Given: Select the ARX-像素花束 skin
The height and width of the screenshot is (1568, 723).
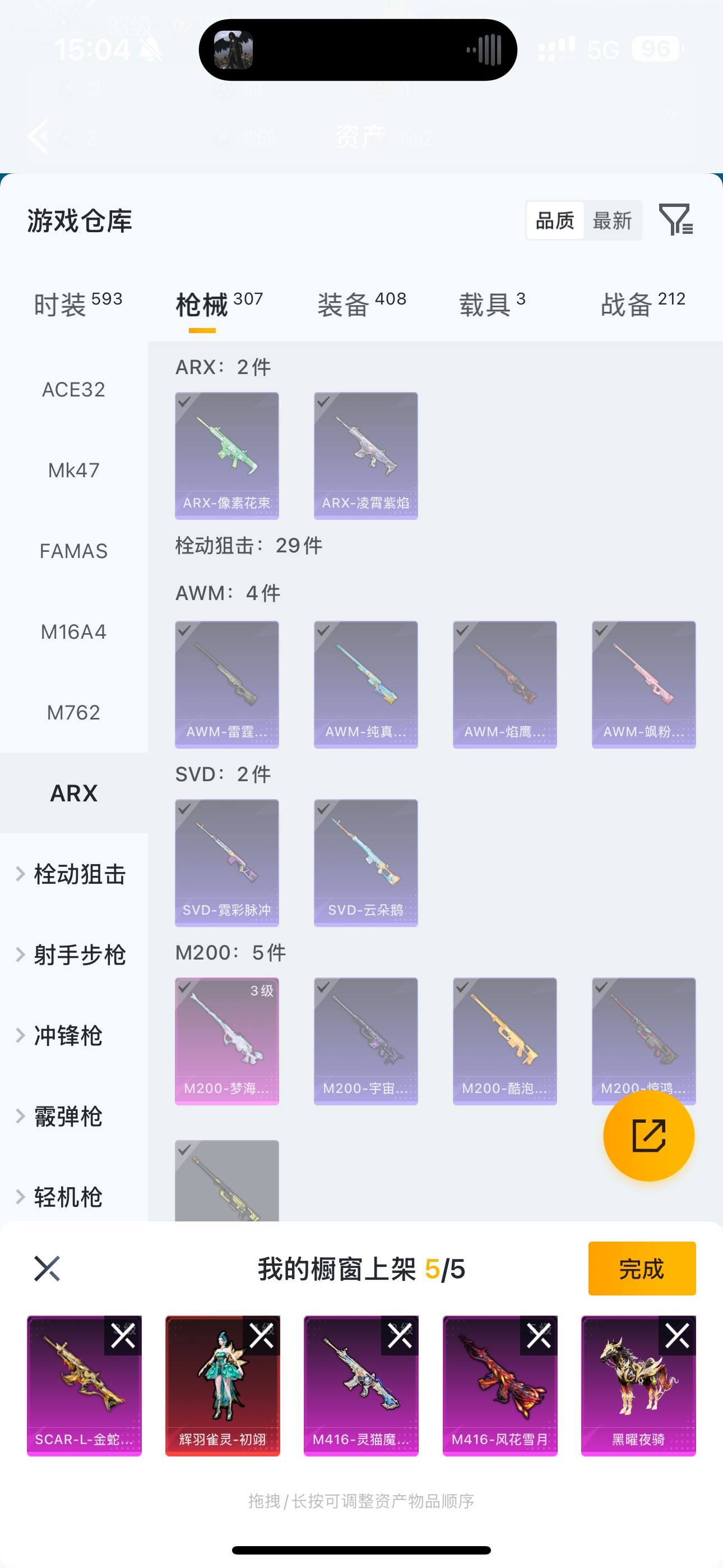Looking at the screenshot, I should coord(227,455).
